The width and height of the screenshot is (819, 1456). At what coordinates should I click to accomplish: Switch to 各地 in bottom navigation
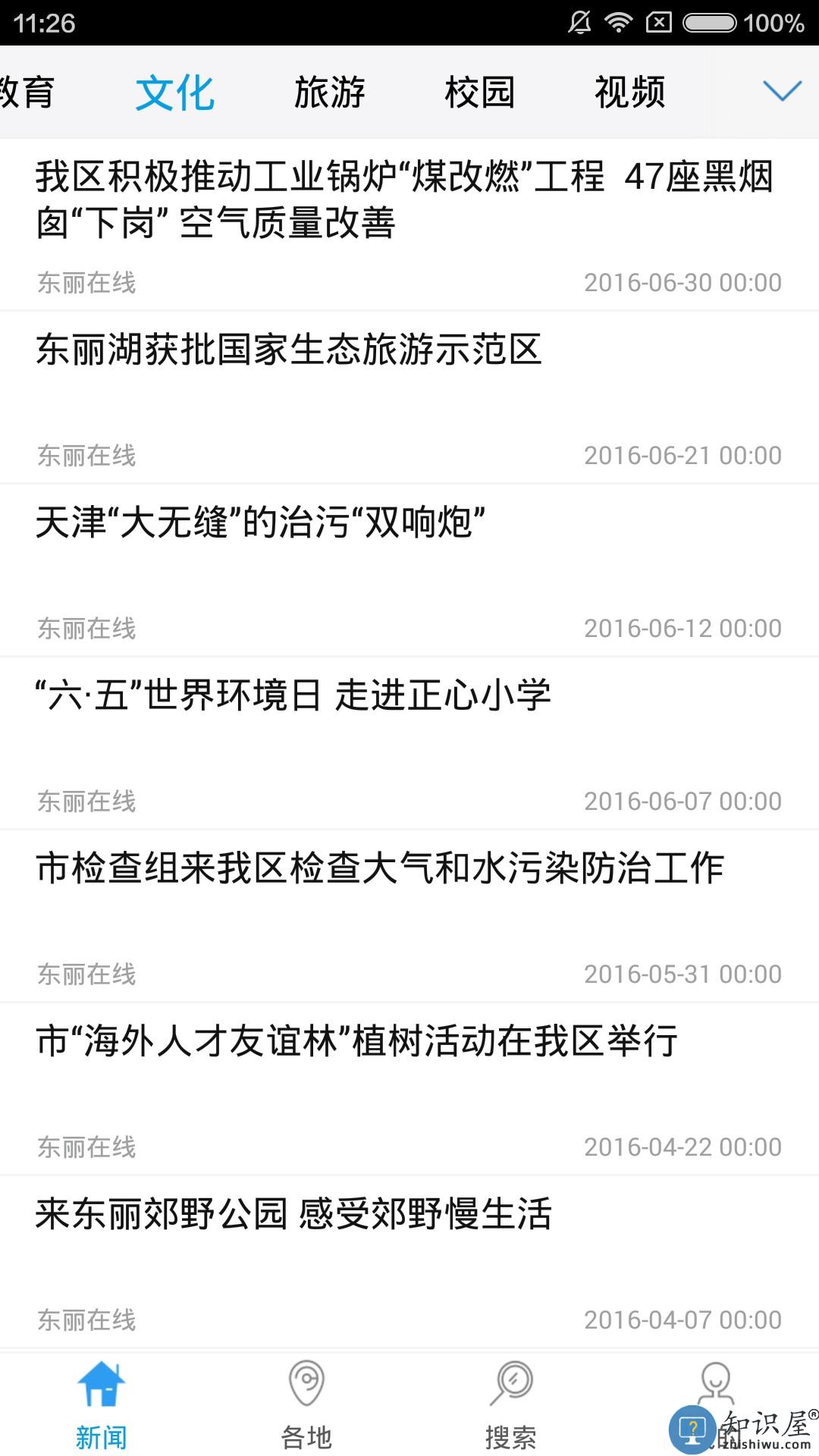306,1404
